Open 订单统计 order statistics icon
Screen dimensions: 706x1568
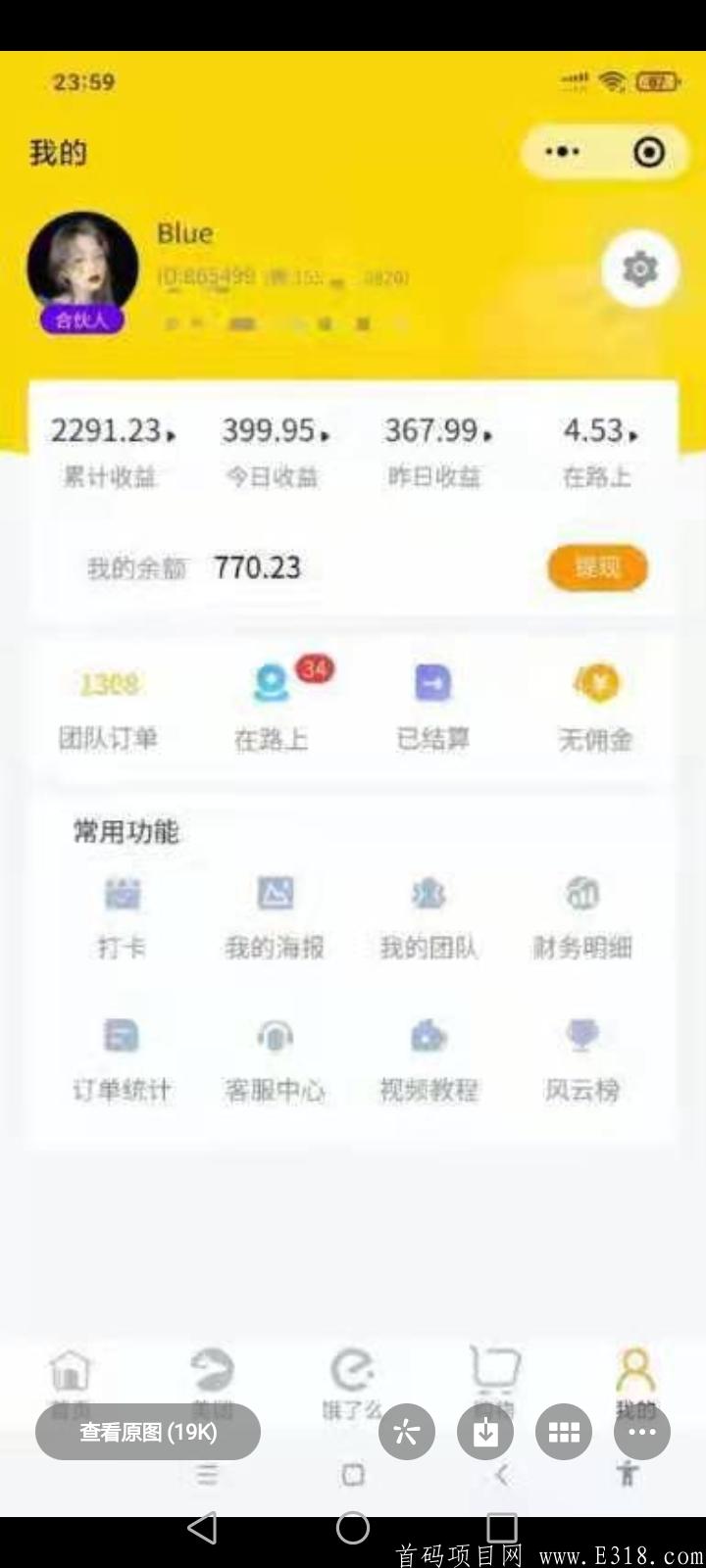(x=121, y=1058)
